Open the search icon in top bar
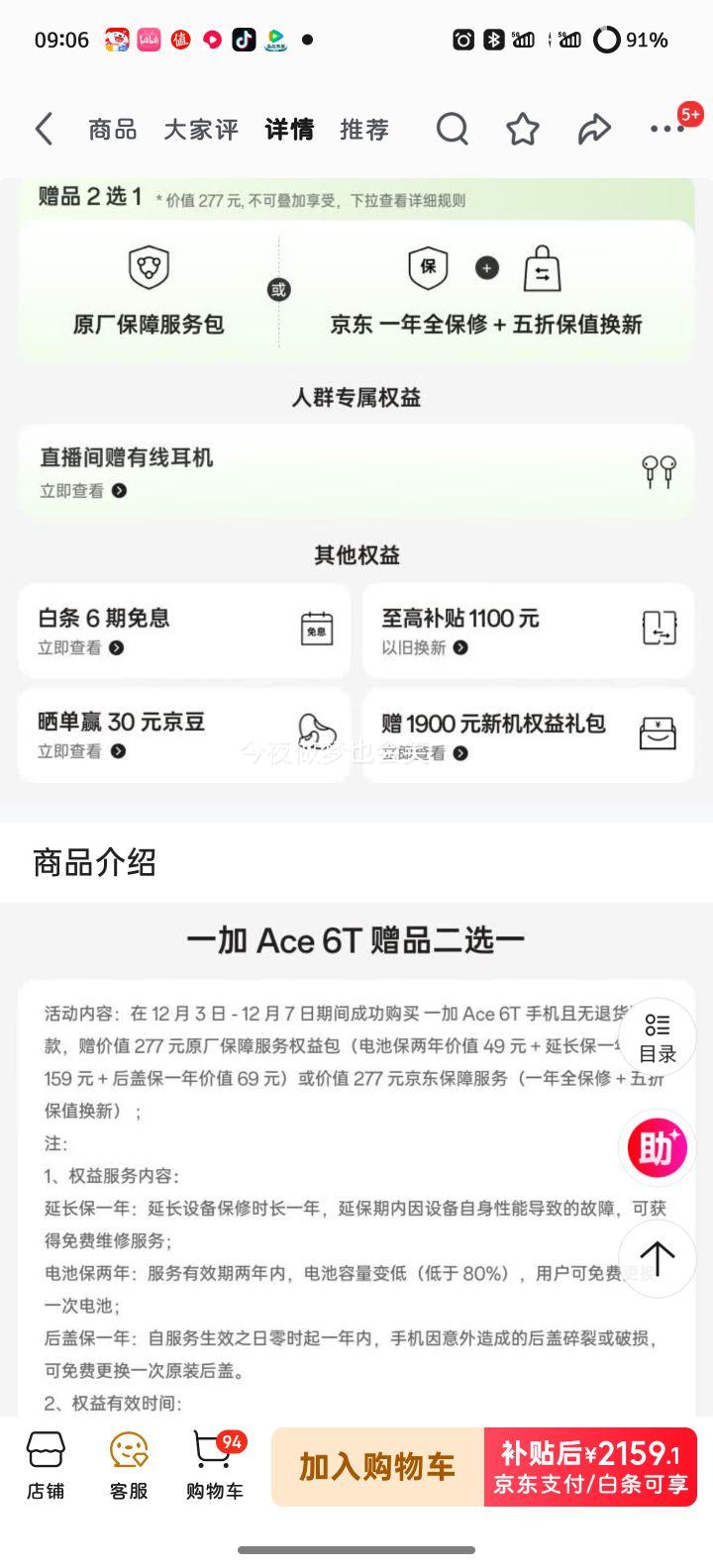Screen dimensions: 713x1568 click(x=453, y=129)
